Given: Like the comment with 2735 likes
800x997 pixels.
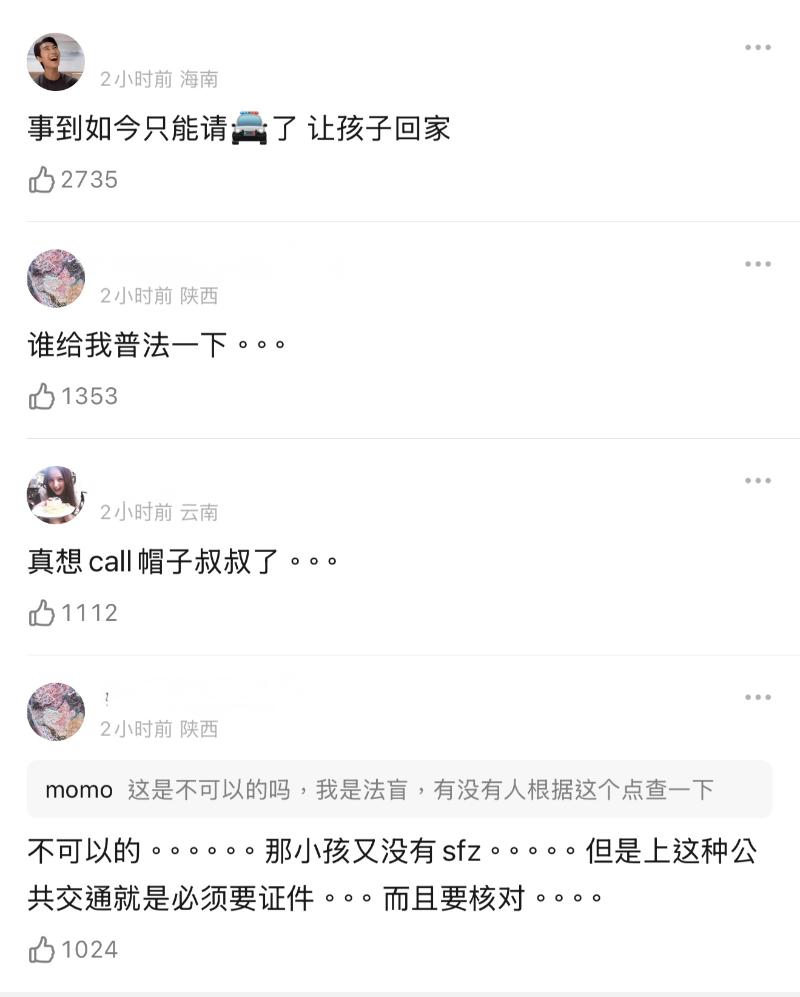Looking at the screenshot, I should tap(42, 180).
